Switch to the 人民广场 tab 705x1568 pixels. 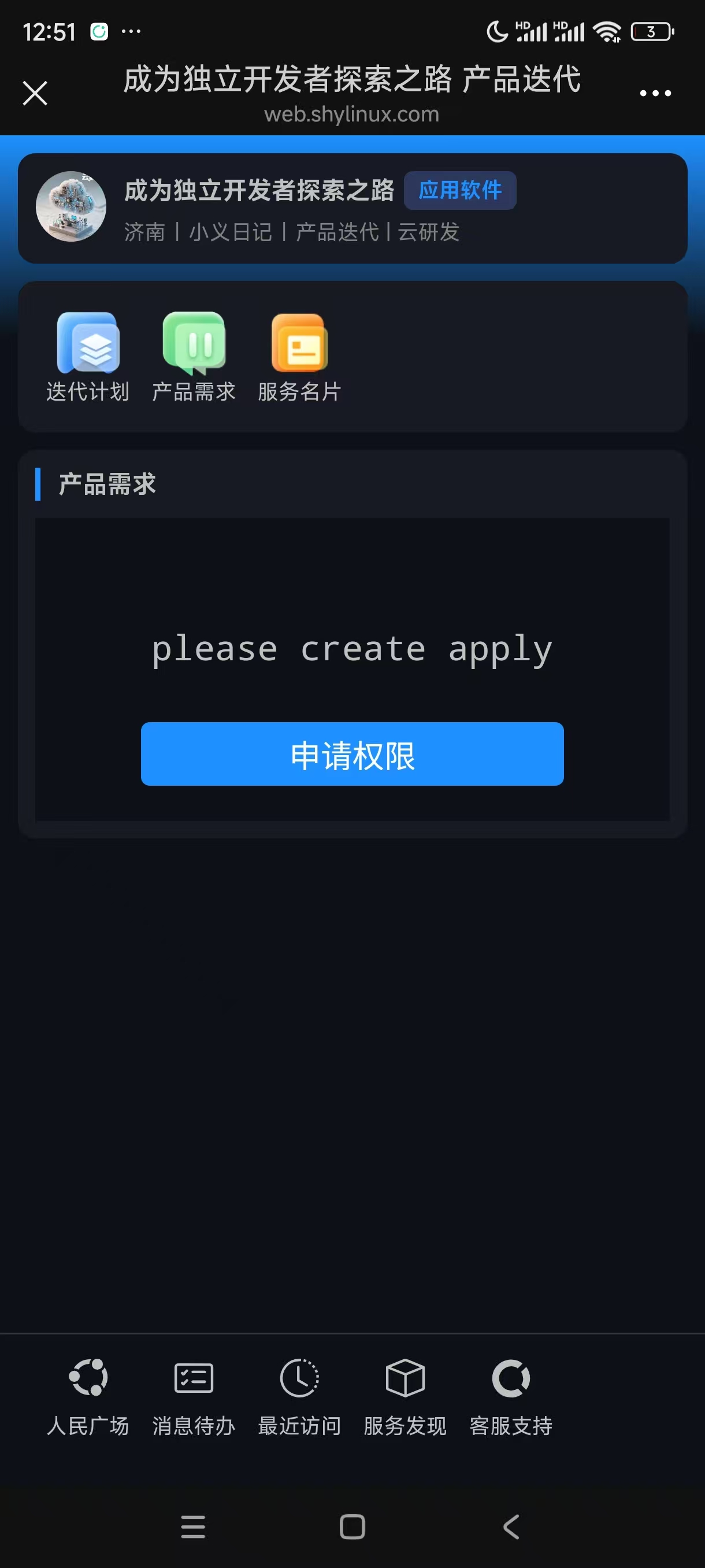pos(88,1396)
